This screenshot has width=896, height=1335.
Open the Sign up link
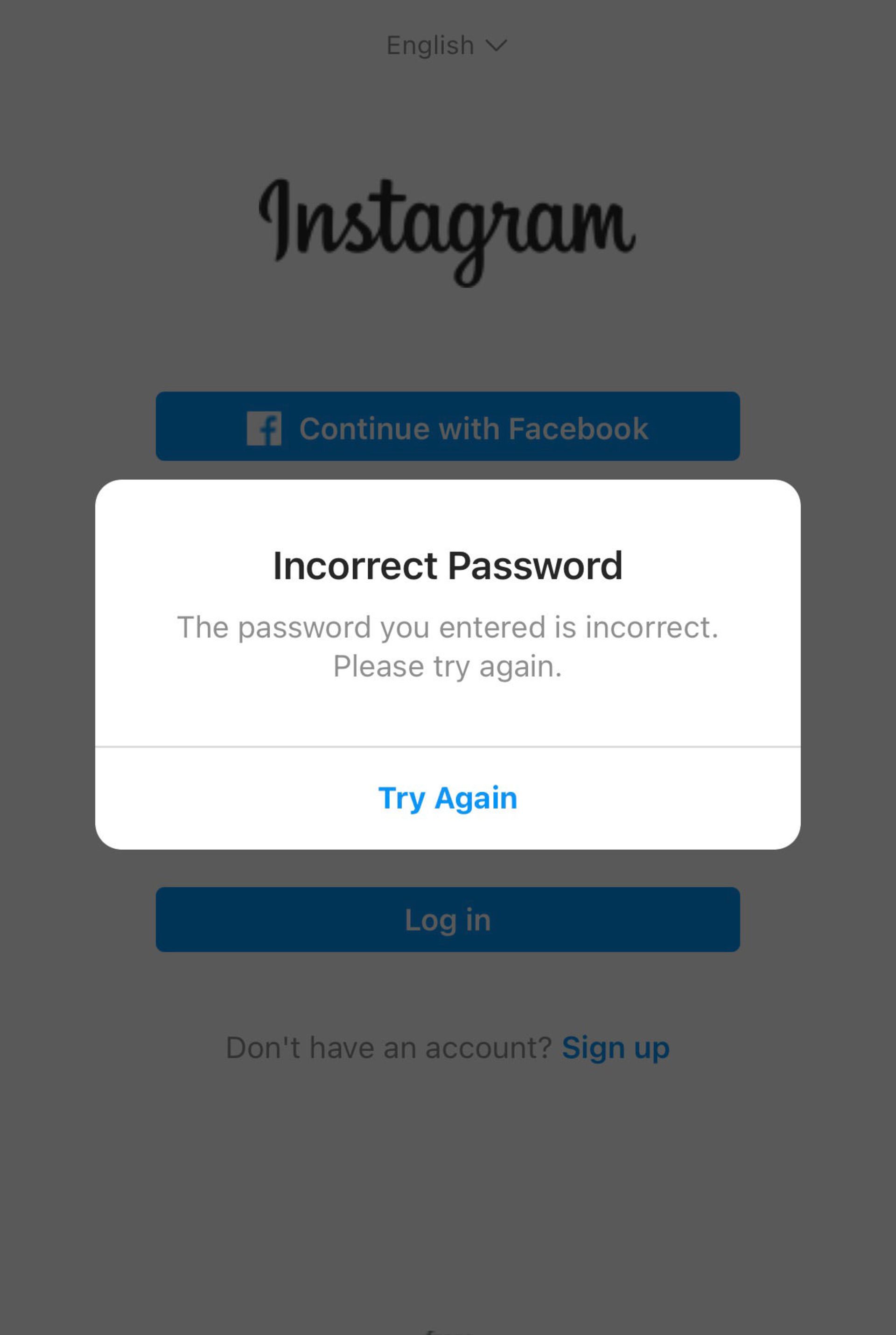coord(615,1048)
